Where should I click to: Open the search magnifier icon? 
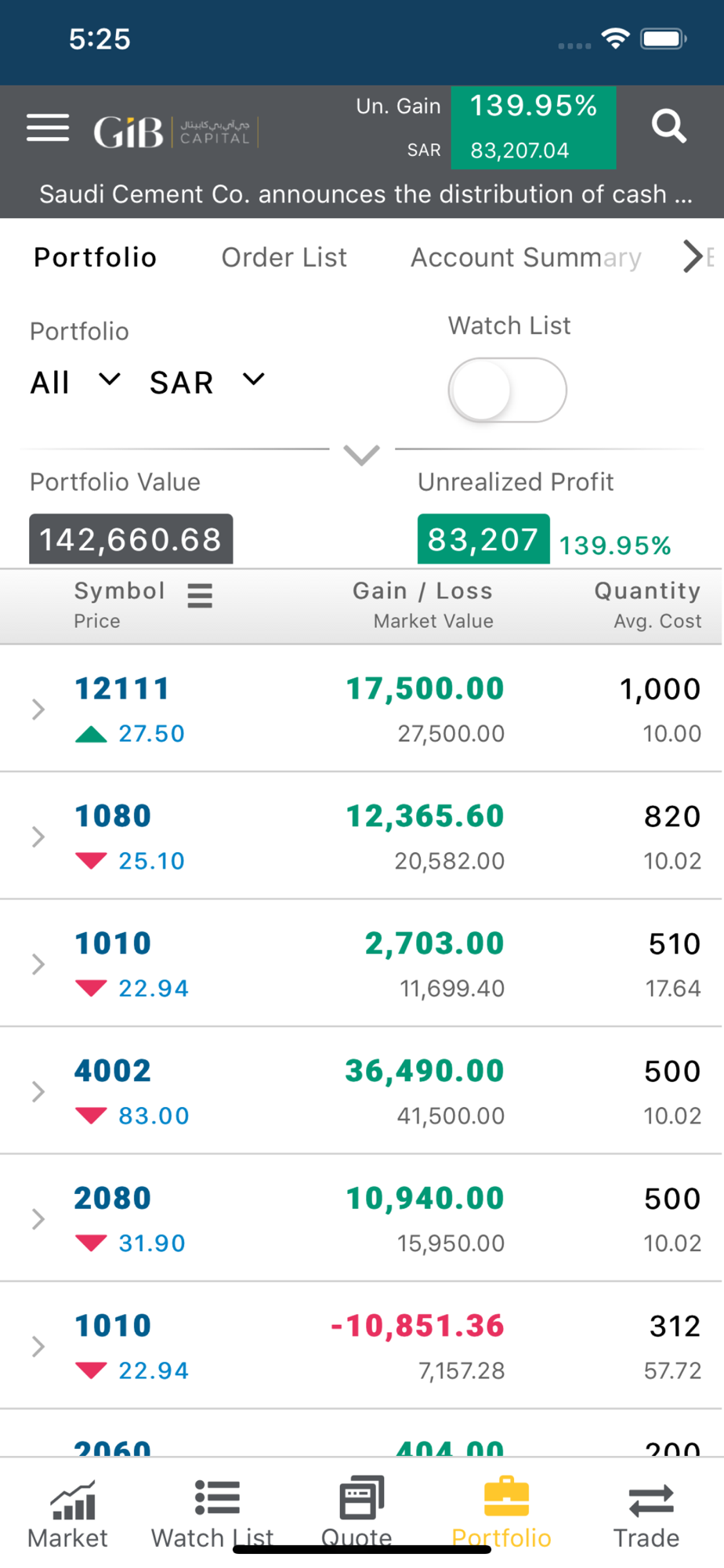pos(668,126)
